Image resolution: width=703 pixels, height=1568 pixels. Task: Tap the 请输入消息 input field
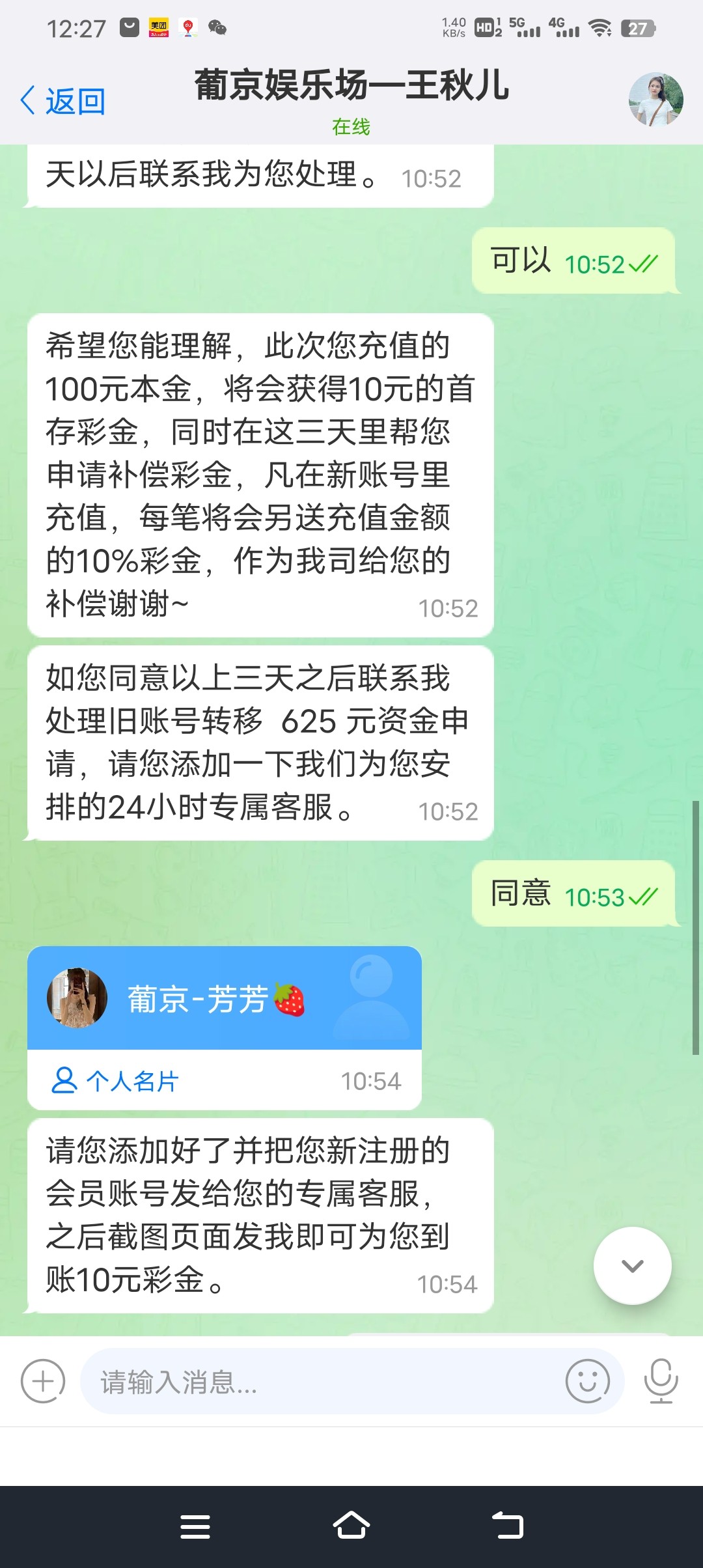293,1380
